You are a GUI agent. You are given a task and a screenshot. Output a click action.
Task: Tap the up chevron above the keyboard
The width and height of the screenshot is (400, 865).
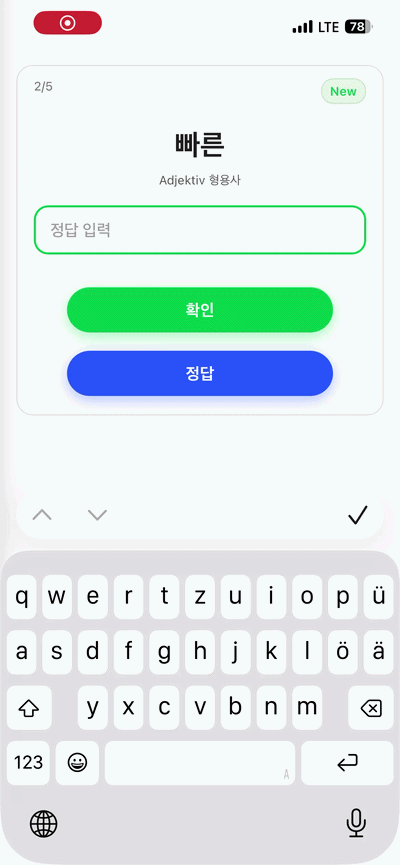click(x=42, y=515)
